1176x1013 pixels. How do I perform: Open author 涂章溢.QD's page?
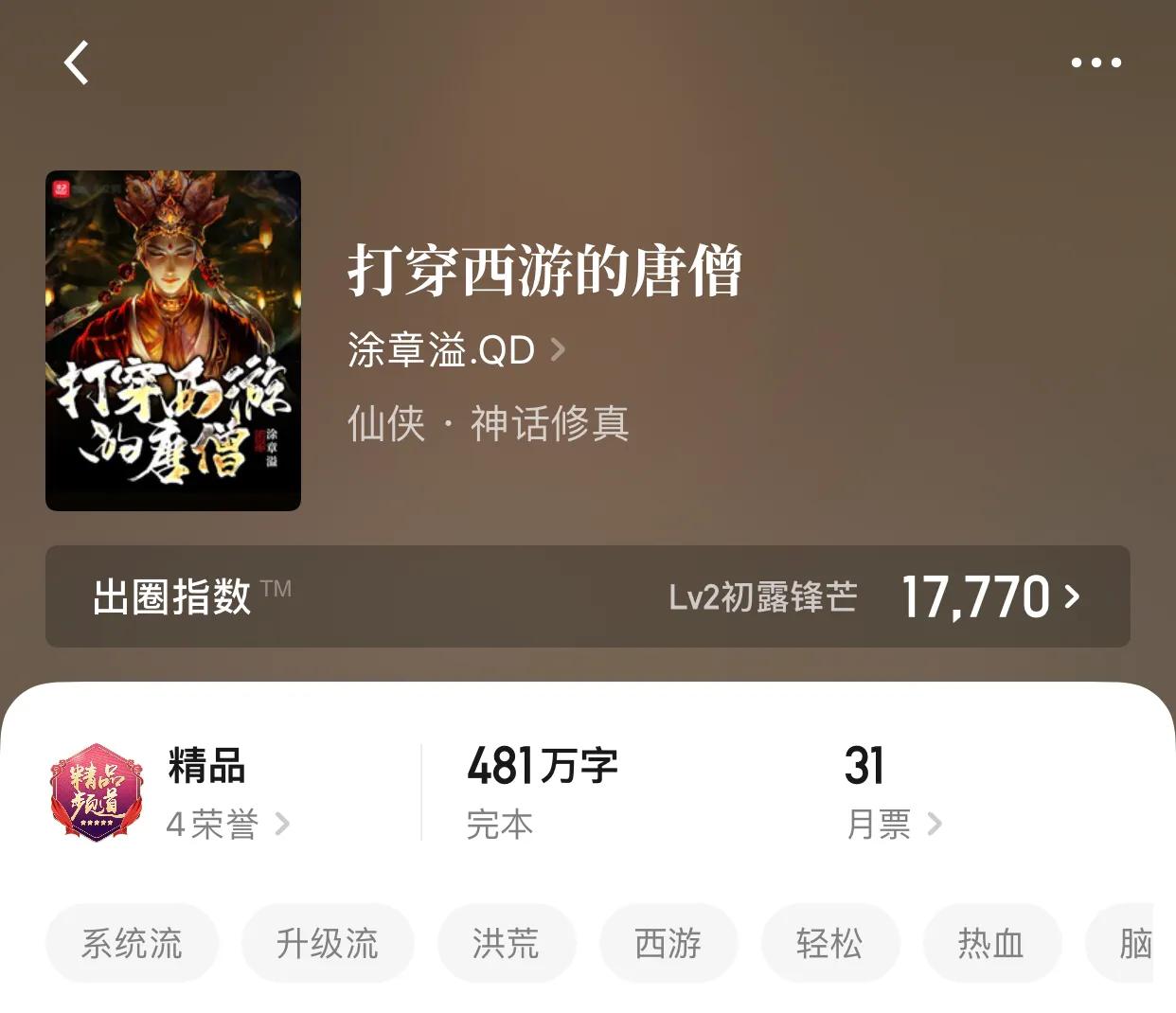(456, 350)
